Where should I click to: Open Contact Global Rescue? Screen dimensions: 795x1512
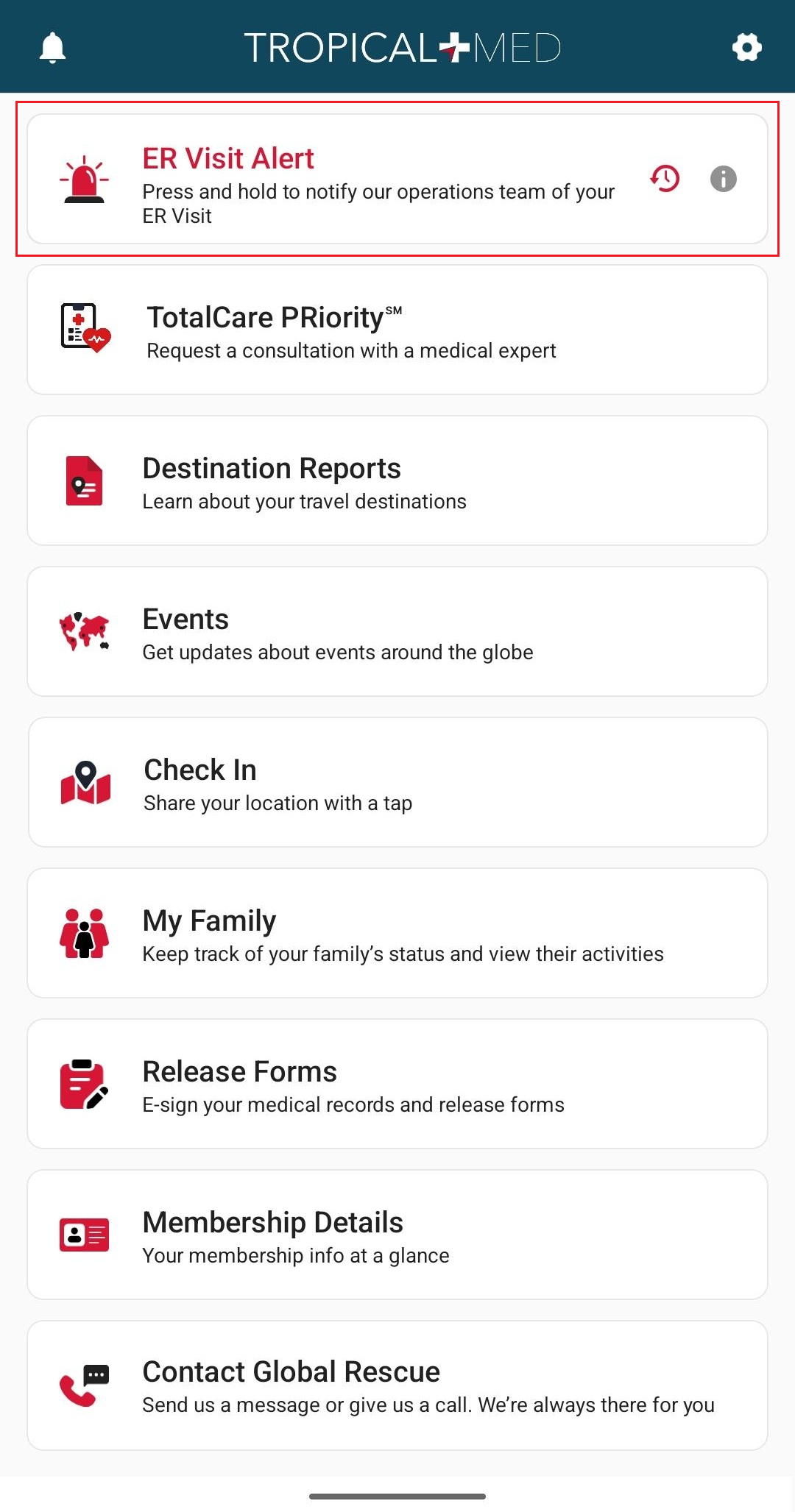[x=397, y=1386]
